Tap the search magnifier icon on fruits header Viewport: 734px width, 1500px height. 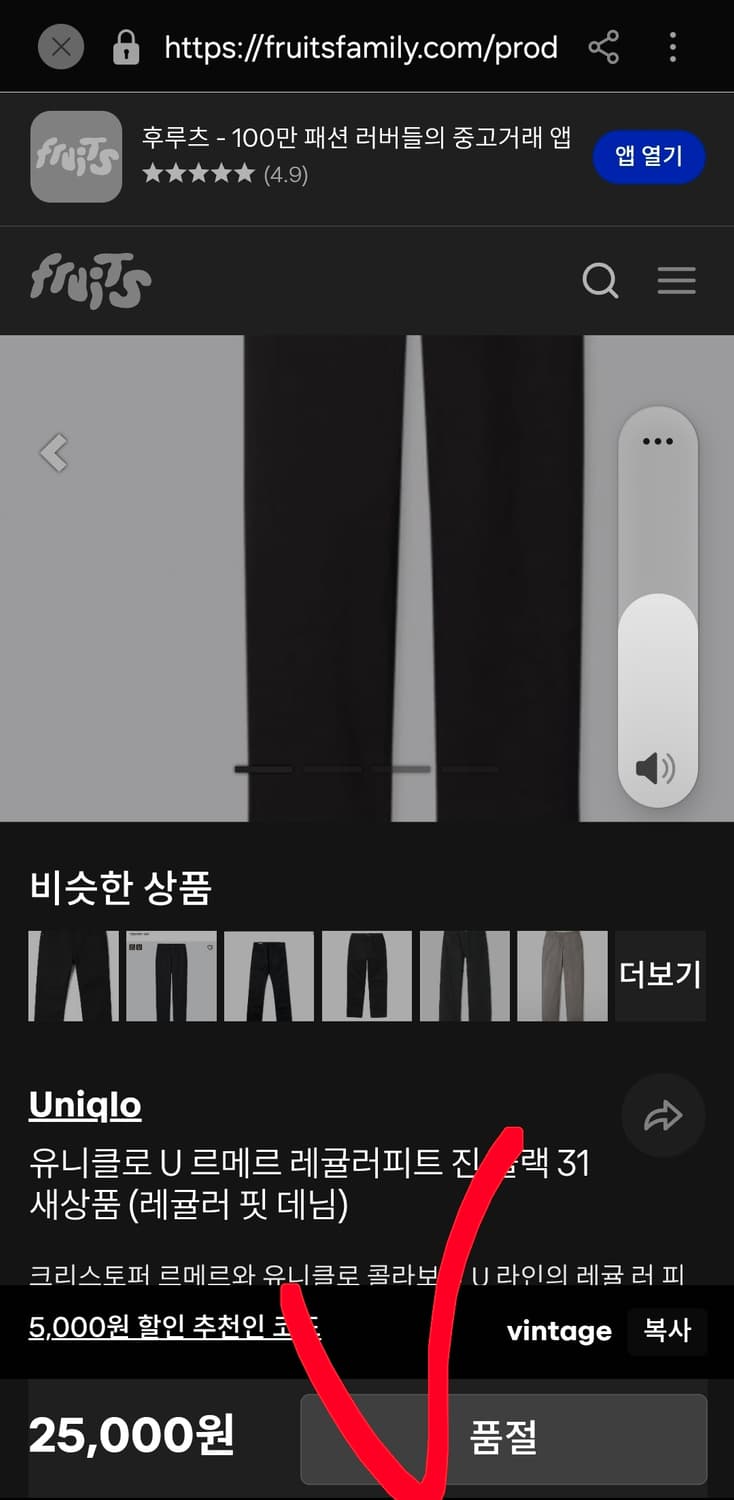[x=601, y=281]
